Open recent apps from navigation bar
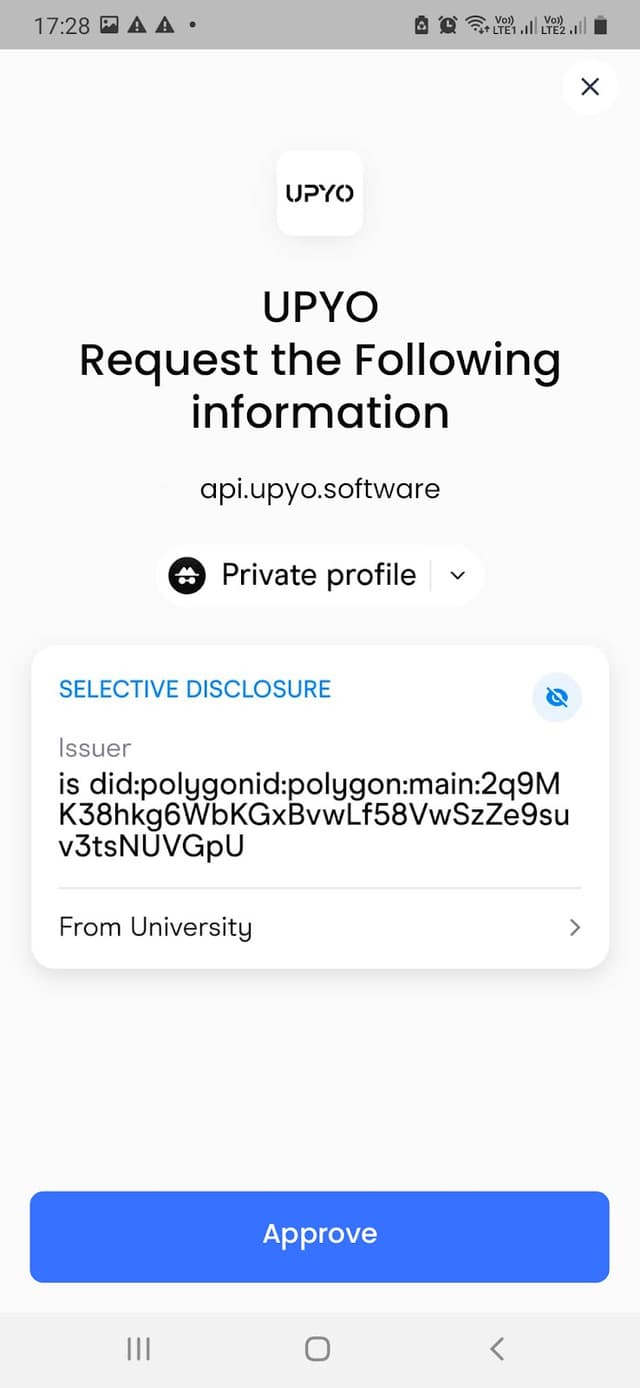640x1388 pixels. [x=139, y=1349]
